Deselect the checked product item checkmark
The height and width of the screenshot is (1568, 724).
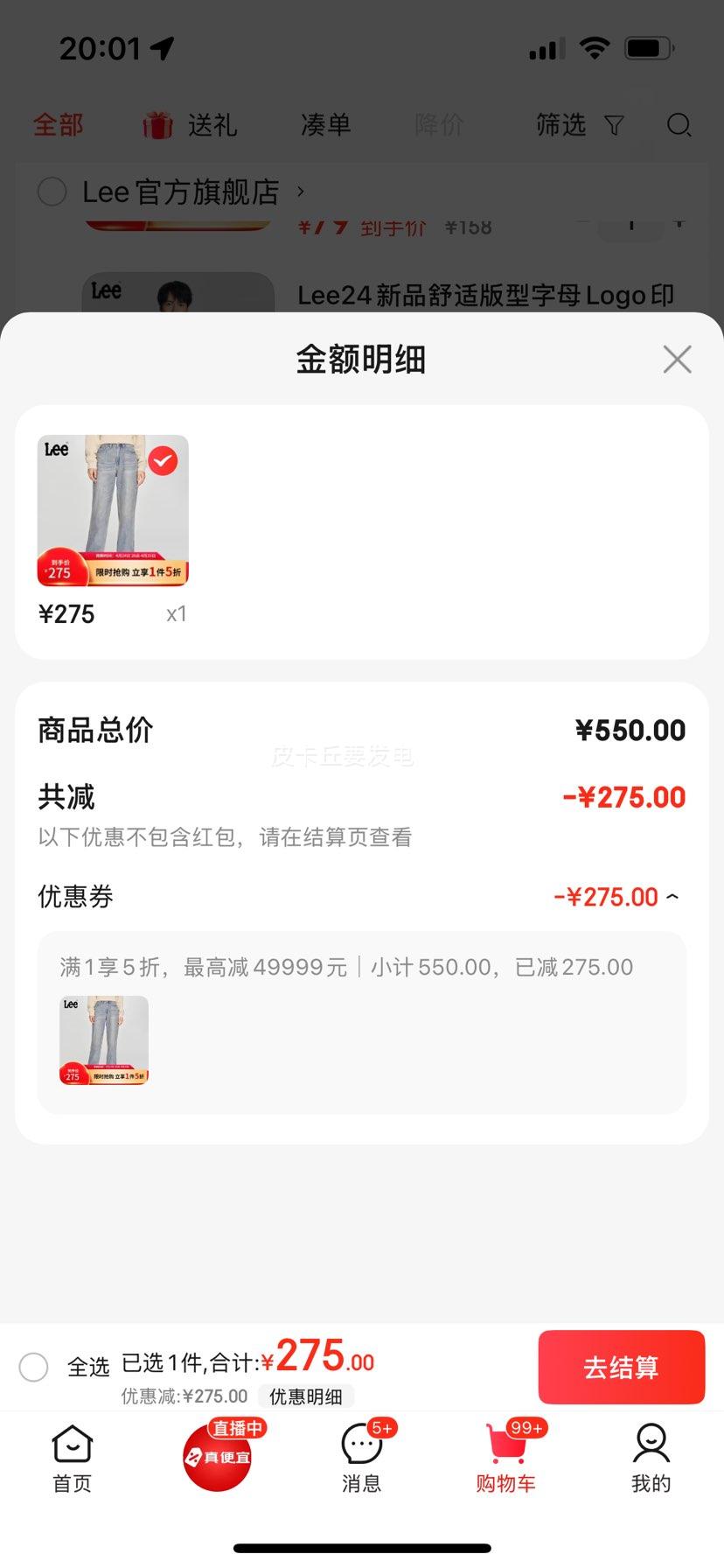(162, 461)
